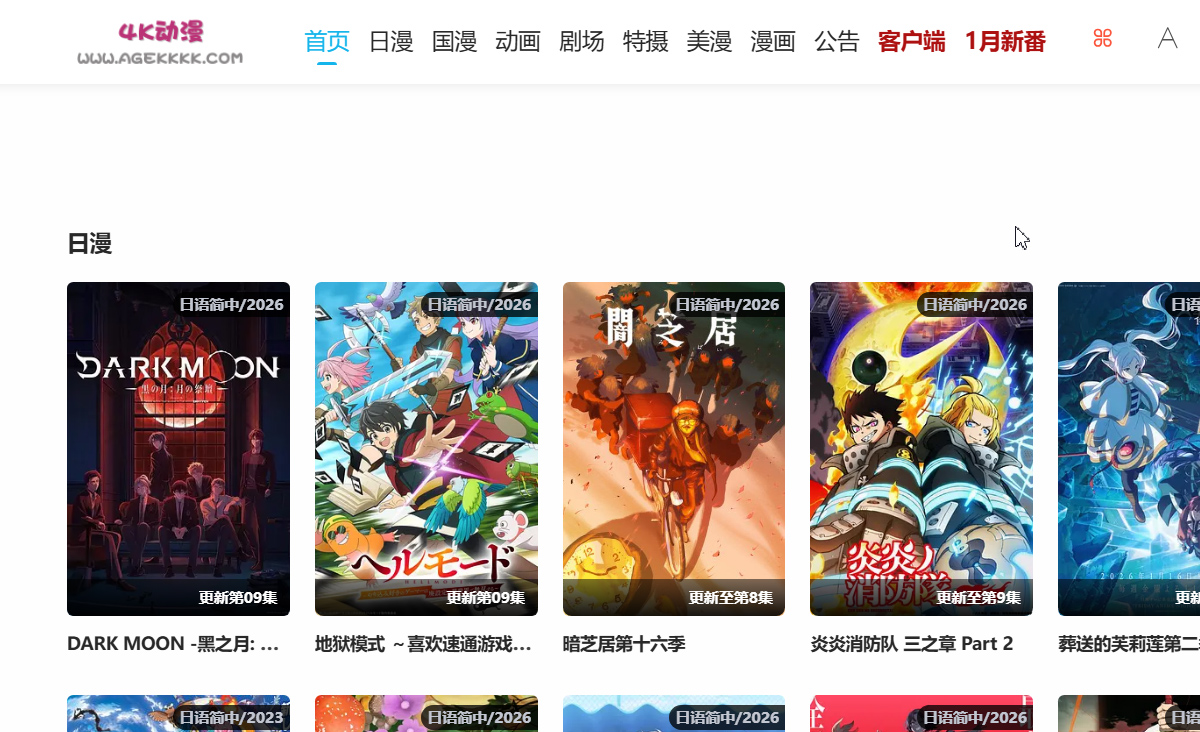Open the 地狱模式 anime card
Viewport: 1200px width, 732px height.
pos(426,448)
